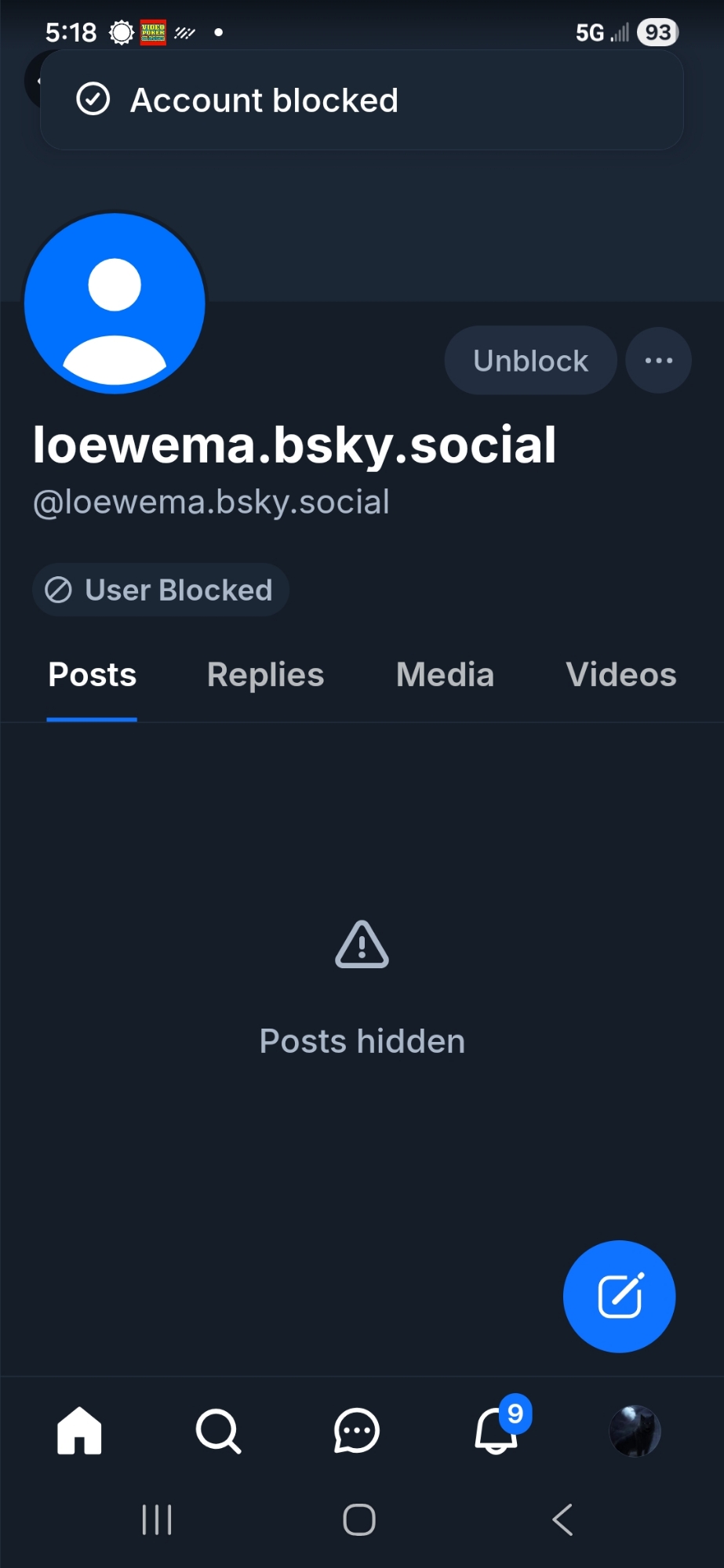Tap the User Blocked label chip
Screen dimensions: 724x1568
pos(161,590)
